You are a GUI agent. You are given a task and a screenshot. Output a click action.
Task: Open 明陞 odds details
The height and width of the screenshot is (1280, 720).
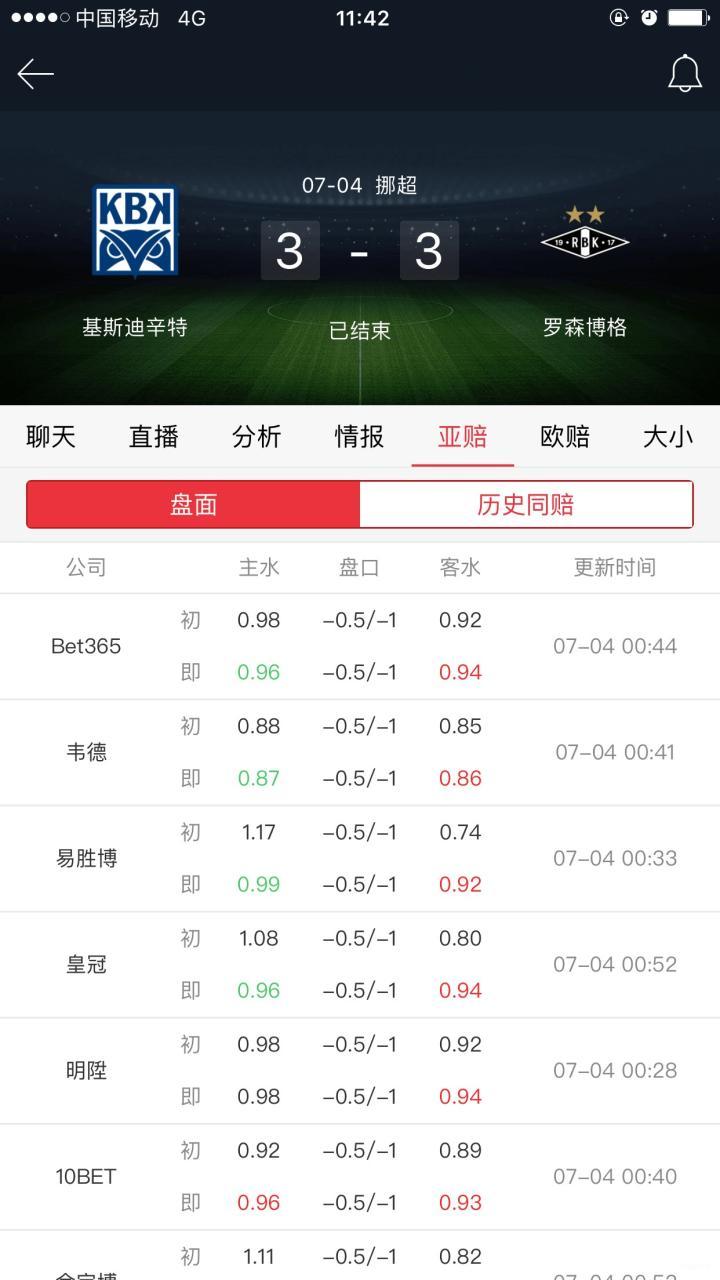coord(86,1070)
